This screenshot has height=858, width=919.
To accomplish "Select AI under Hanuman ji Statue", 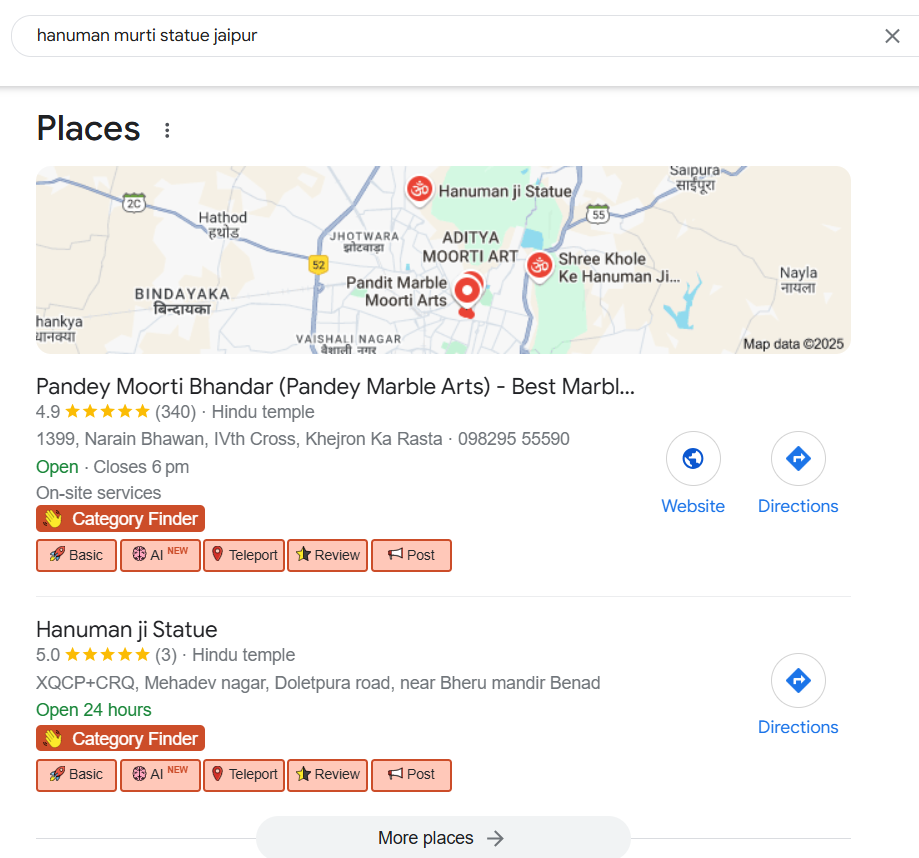I will coord(160,774).
